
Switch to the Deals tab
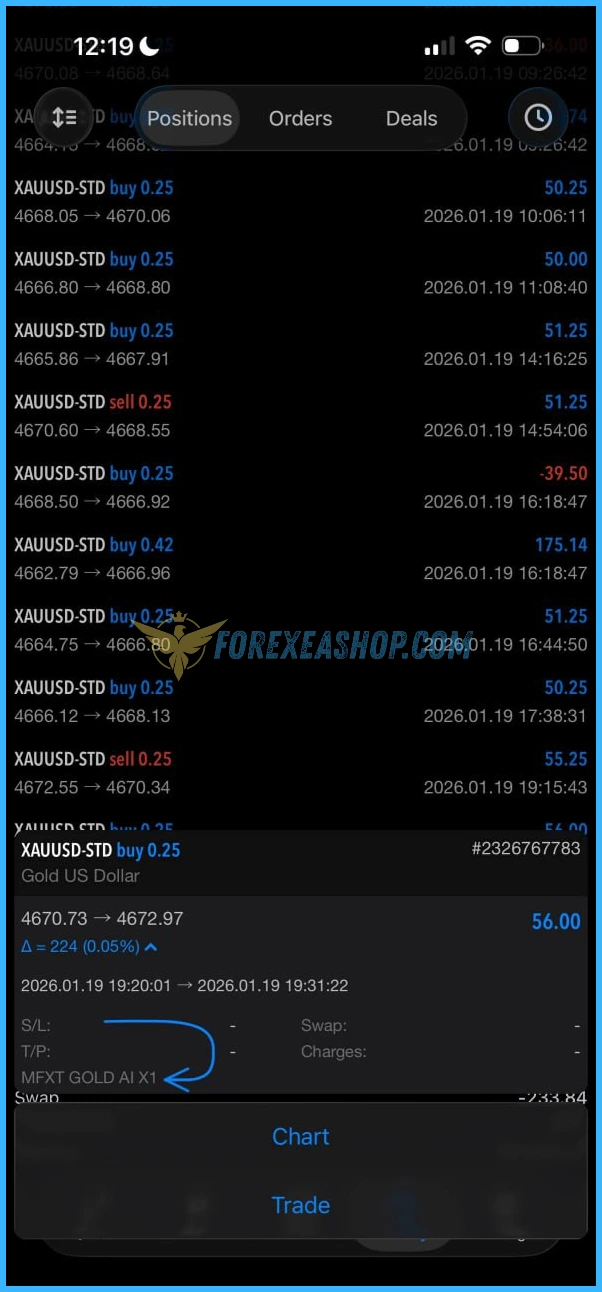411,118
